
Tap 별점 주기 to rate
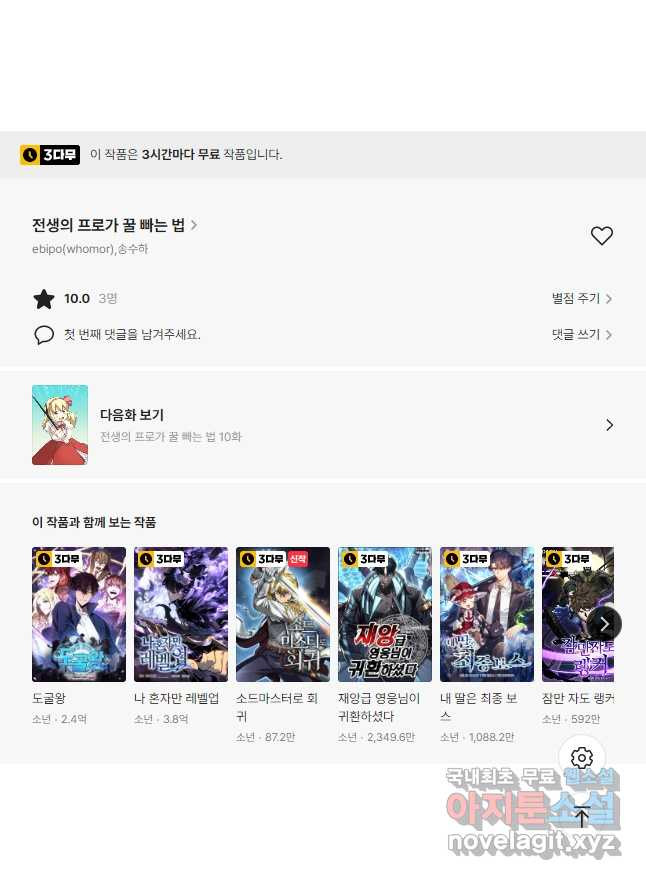581,298
